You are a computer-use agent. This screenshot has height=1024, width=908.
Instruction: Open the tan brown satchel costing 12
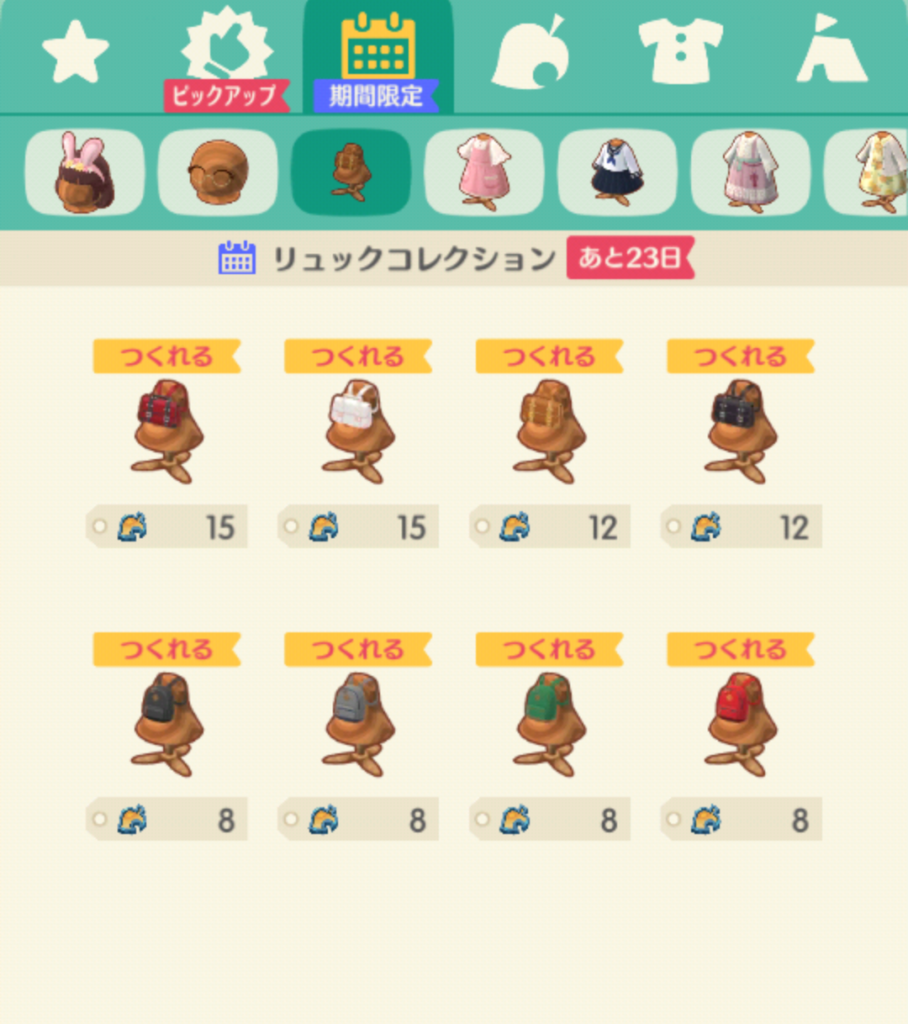pyautogui.click(x=549, y=432)
